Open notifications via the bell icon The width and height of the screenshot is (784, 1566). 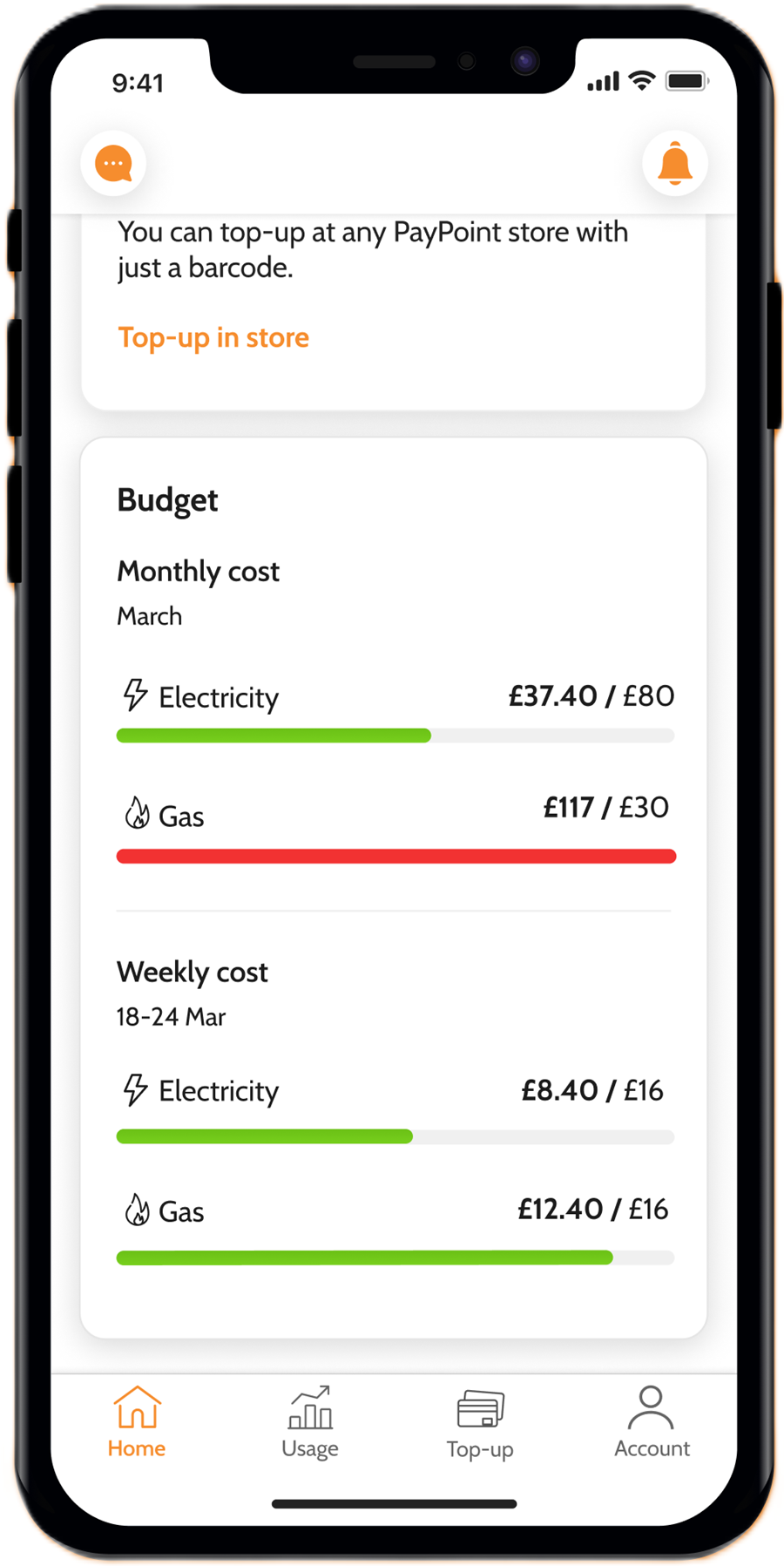coord(674,163)
